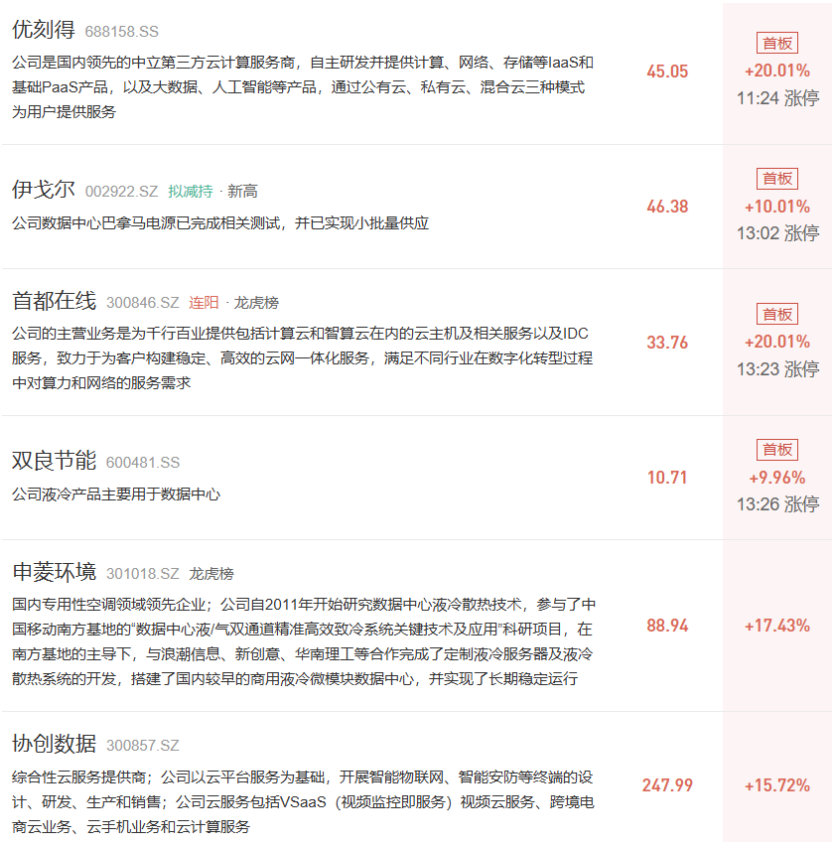
Task: Click the price 45.05 of 优刻得
Action: (666, 72)
